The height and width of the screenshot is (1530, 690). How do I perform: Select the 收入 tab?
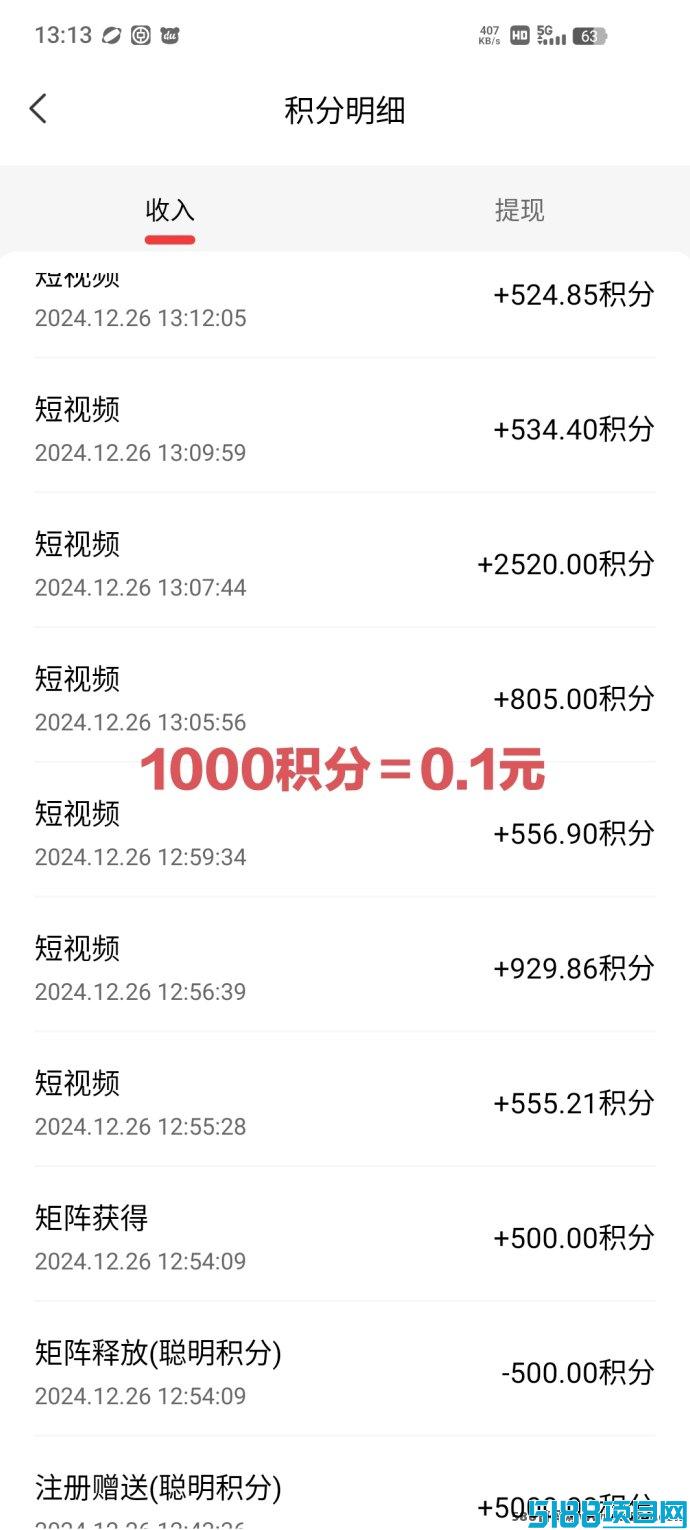170,211
